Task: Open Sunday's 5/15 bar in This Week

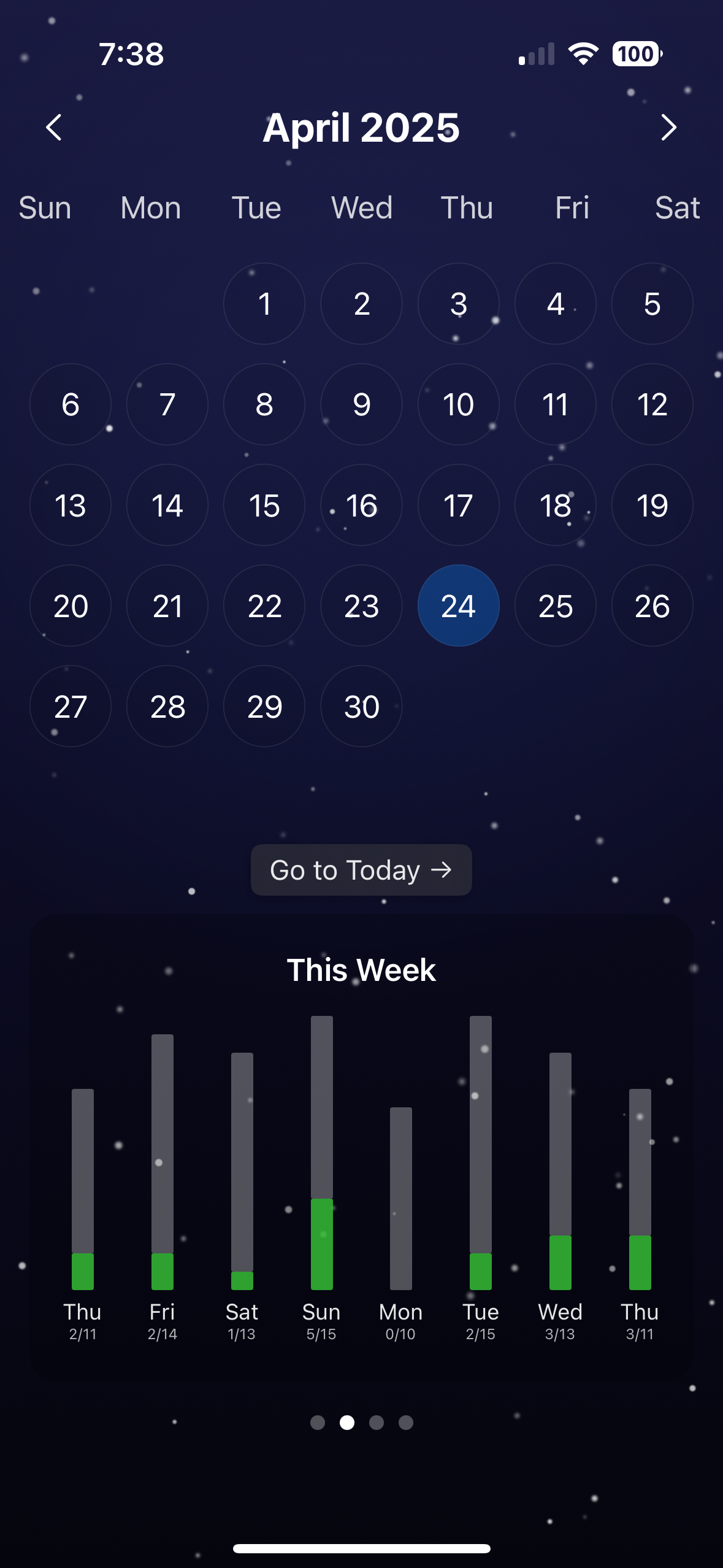Action: (321, 1153)
